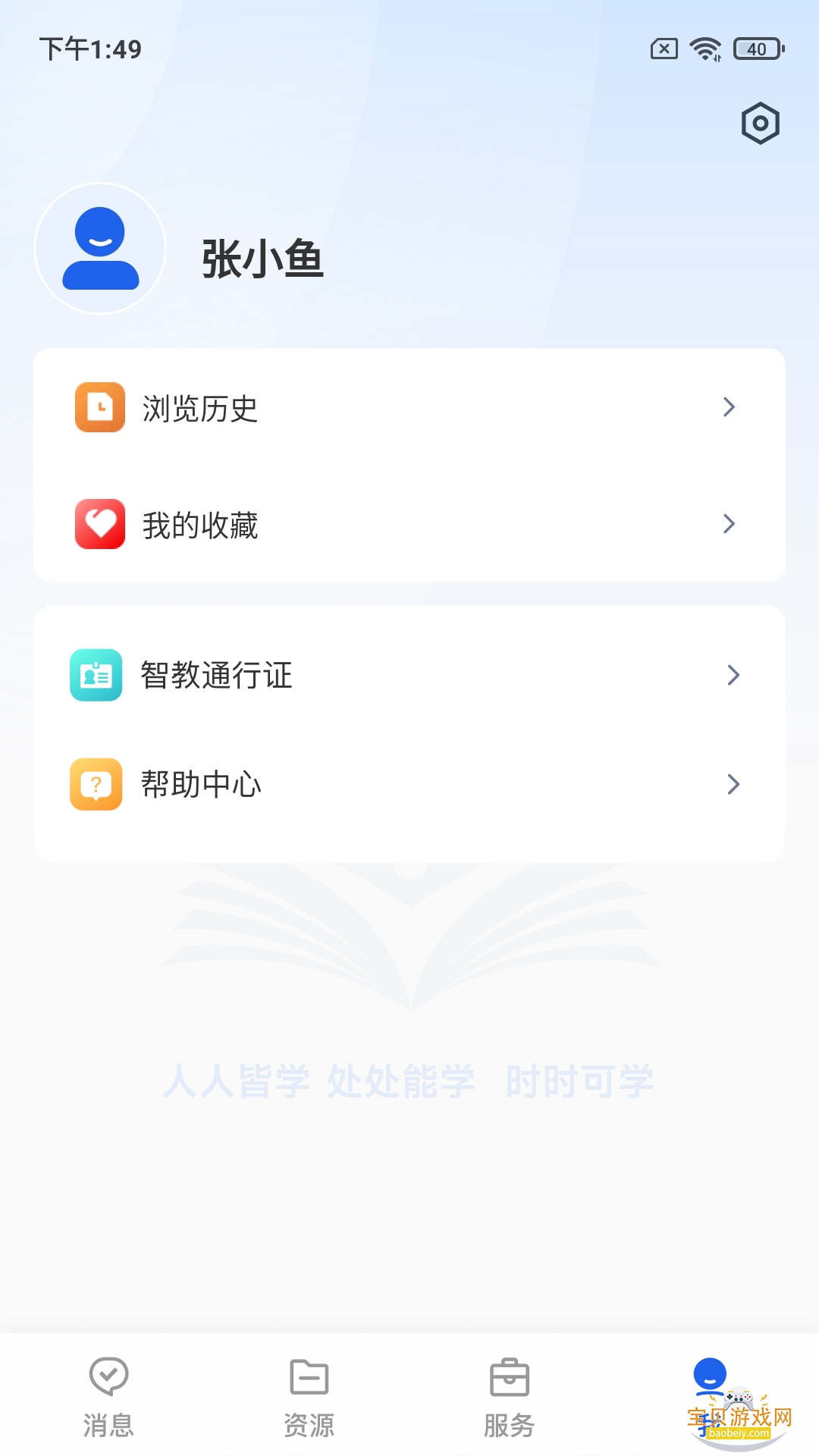The image size is (819, 1456).
Task: Click the teal ID card icon for 智教通行证
Action: click(x=96, y=676)
